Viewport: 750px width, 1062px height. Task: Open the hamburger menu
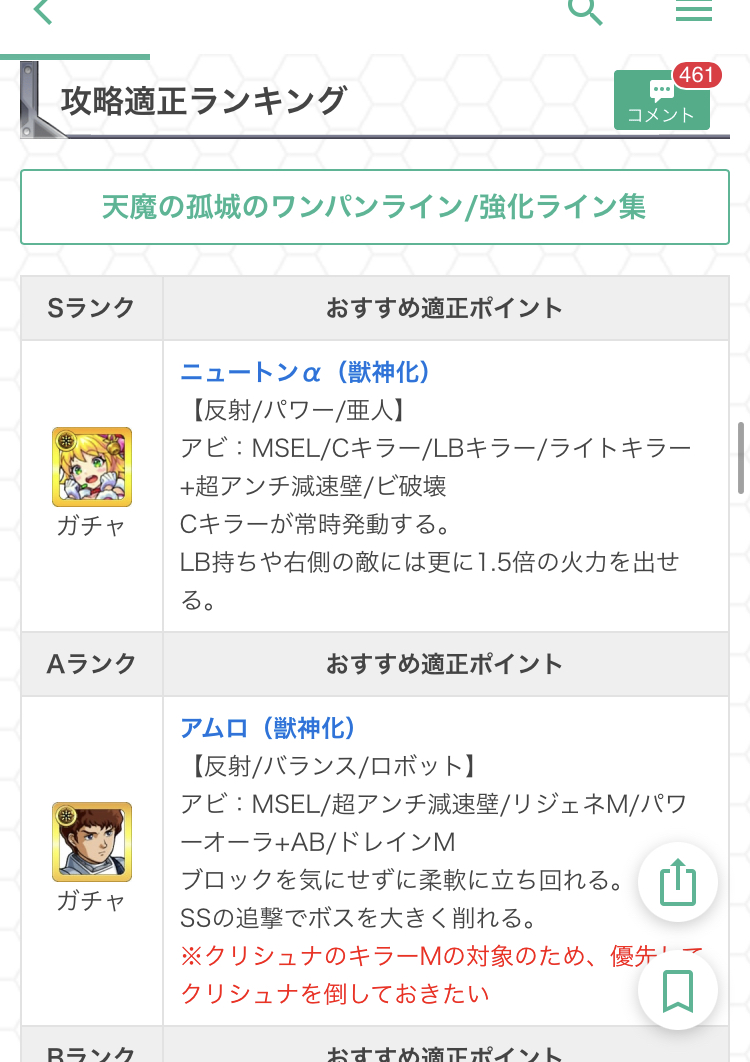(x=694, y=12)
